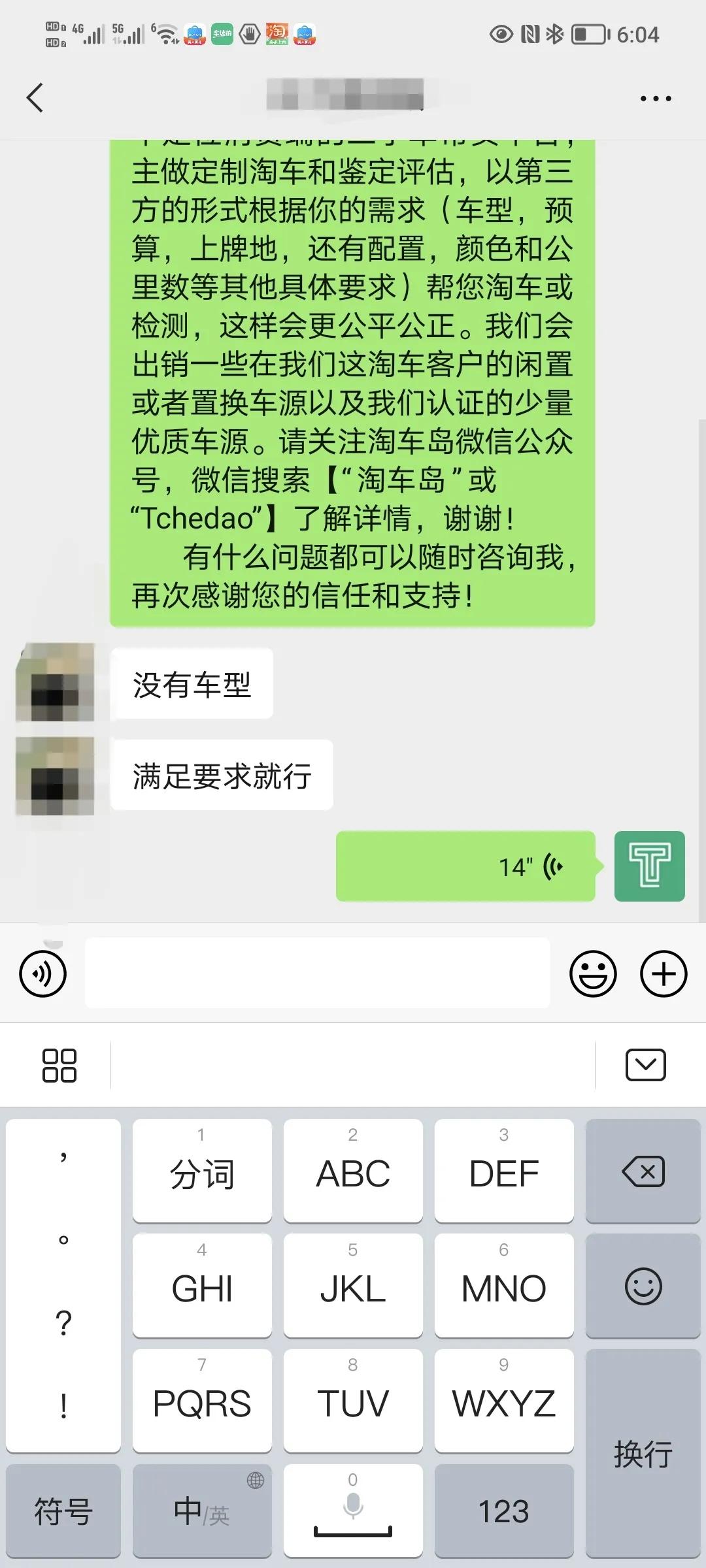Toggle 中/英 language input
The image size is (706, 1568).
202,1511
